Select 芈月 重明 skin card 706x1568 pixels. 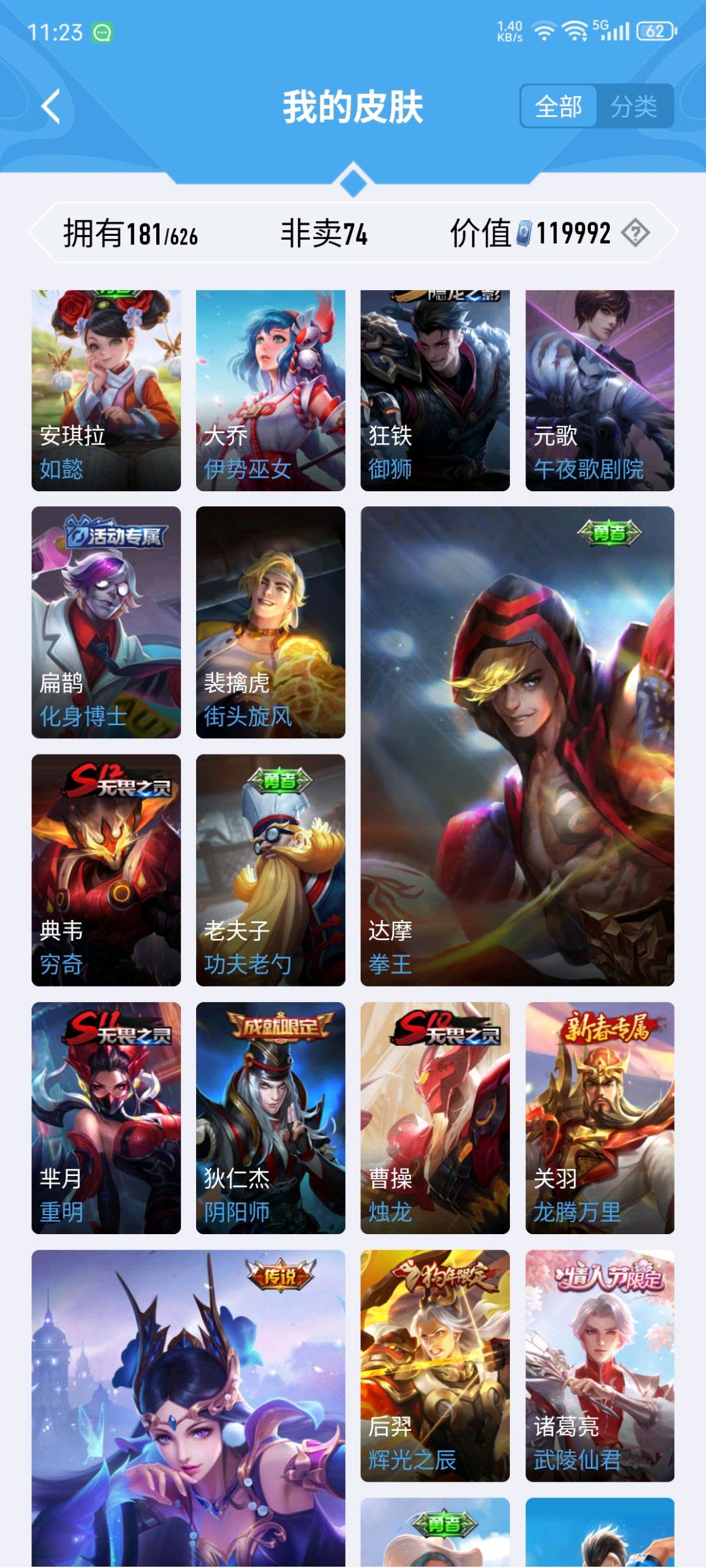tap(106, 1117)
